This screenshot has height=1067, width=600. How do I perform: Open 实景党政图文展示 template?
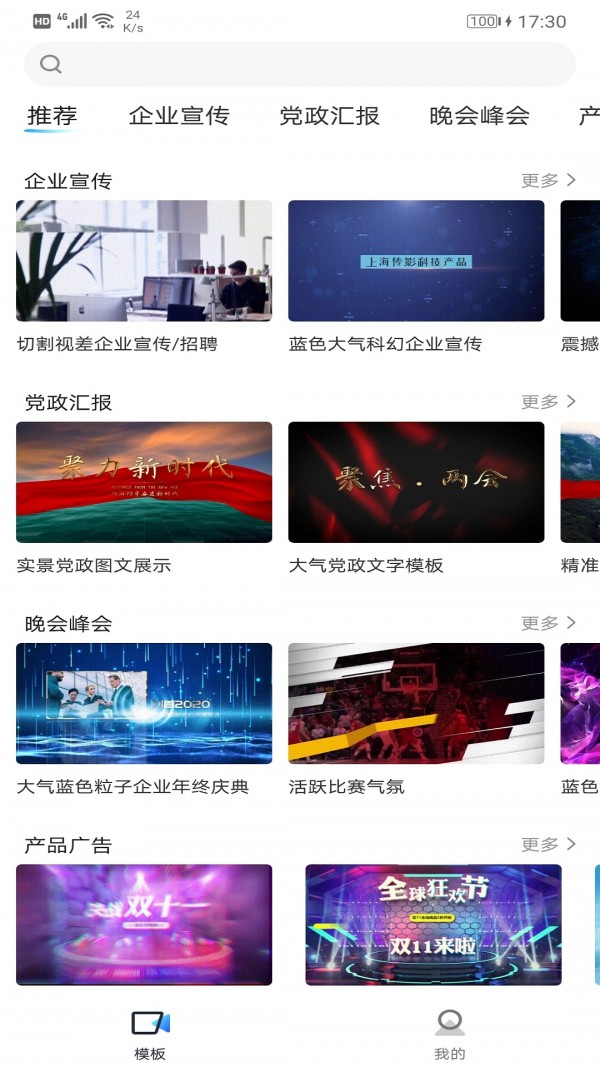pyautogui.click(x=144, y=482)
